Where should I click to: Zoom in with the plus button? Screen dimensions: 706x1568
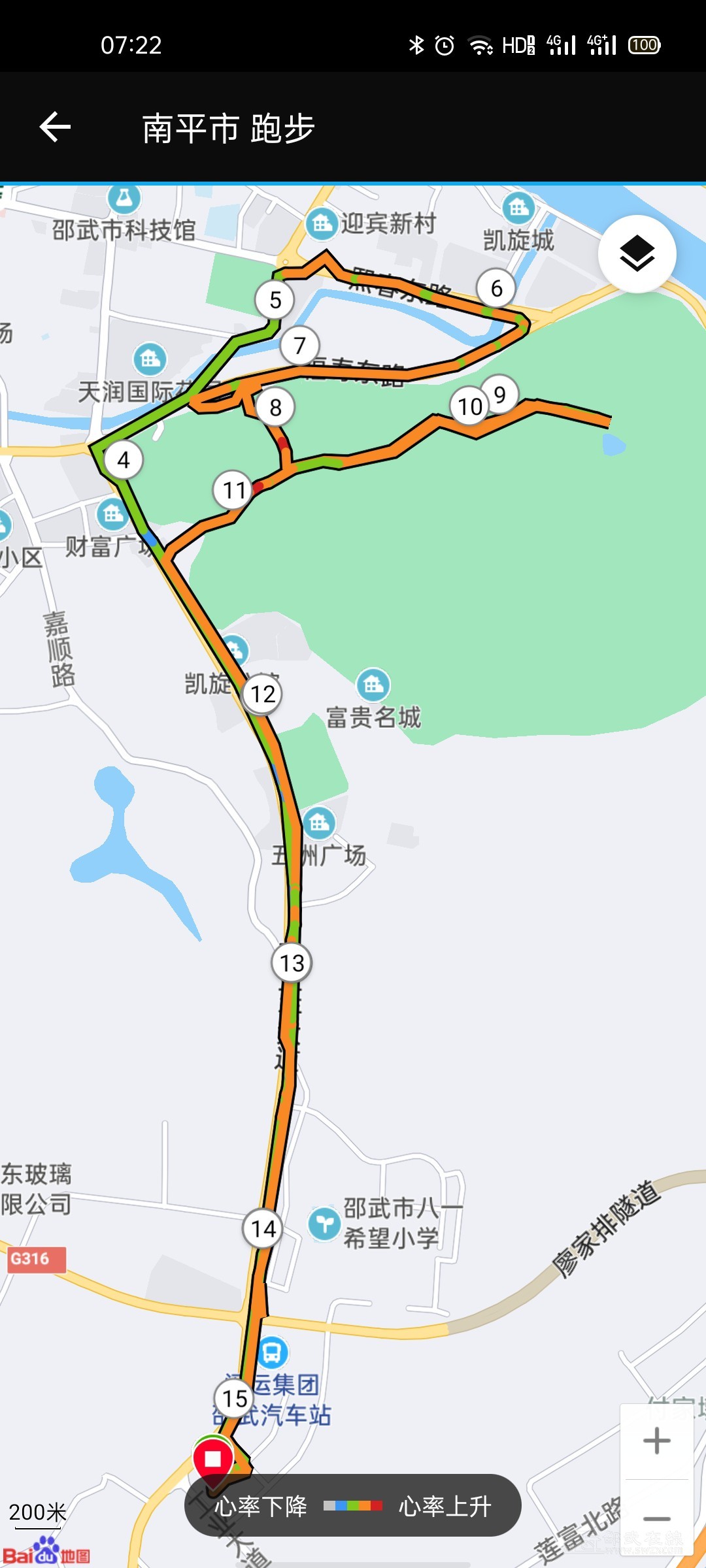click(x=656, y=1441)
